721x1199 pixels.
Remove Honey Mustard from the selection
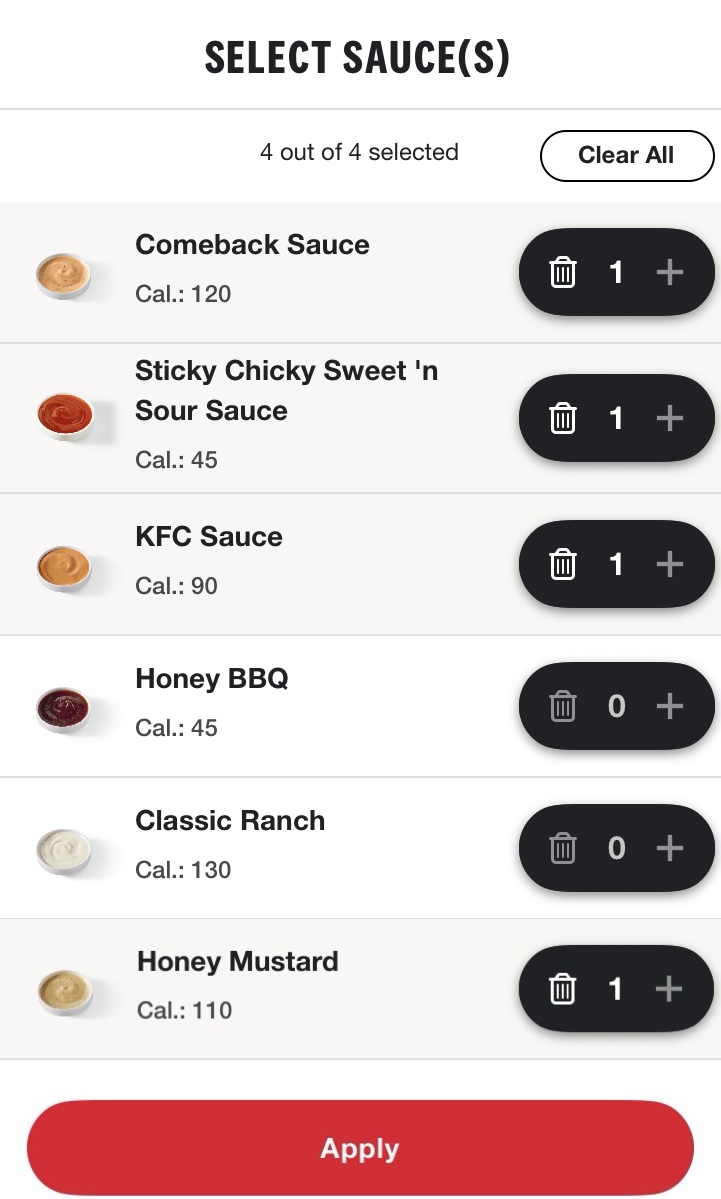point(562,989)
